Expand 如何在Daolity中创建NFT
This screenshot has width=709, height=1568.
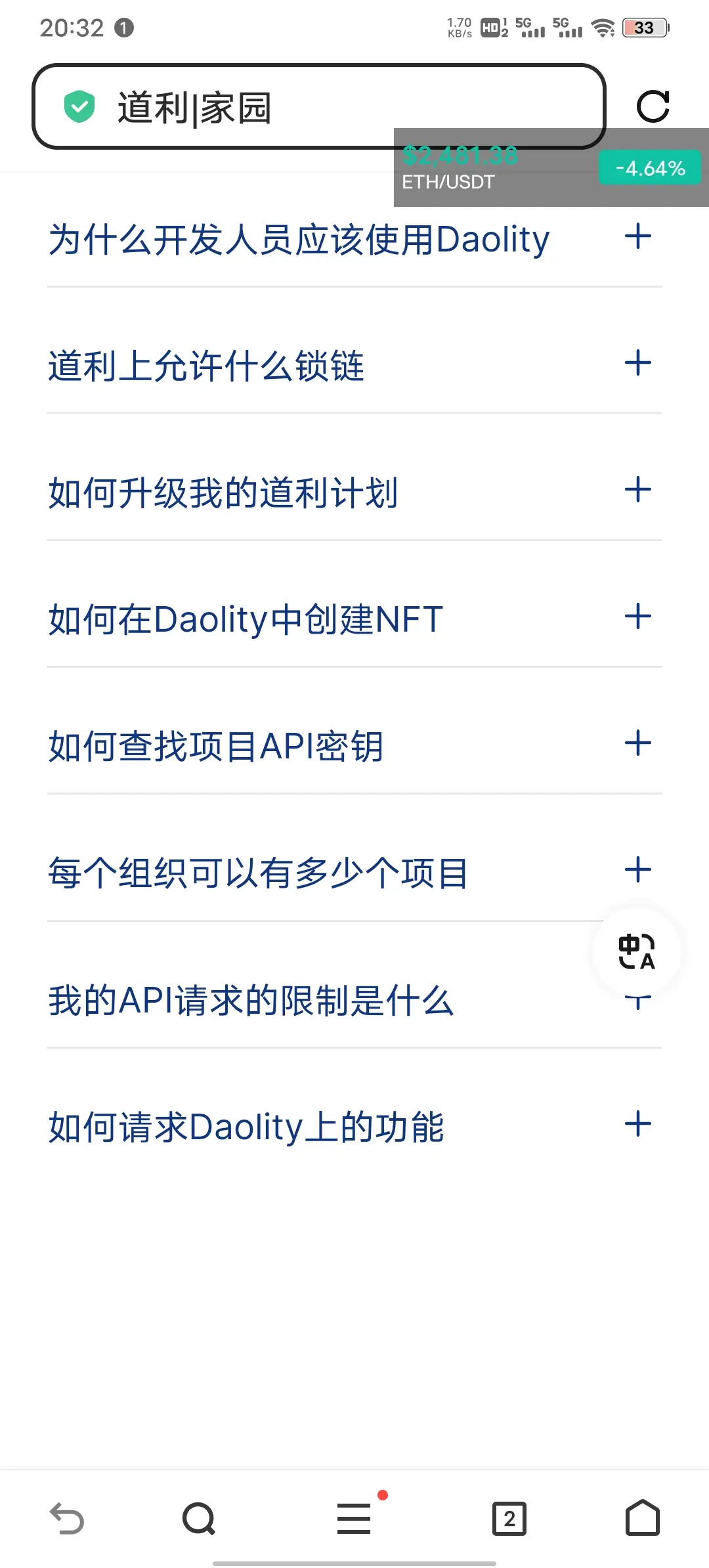click(637, 617)
